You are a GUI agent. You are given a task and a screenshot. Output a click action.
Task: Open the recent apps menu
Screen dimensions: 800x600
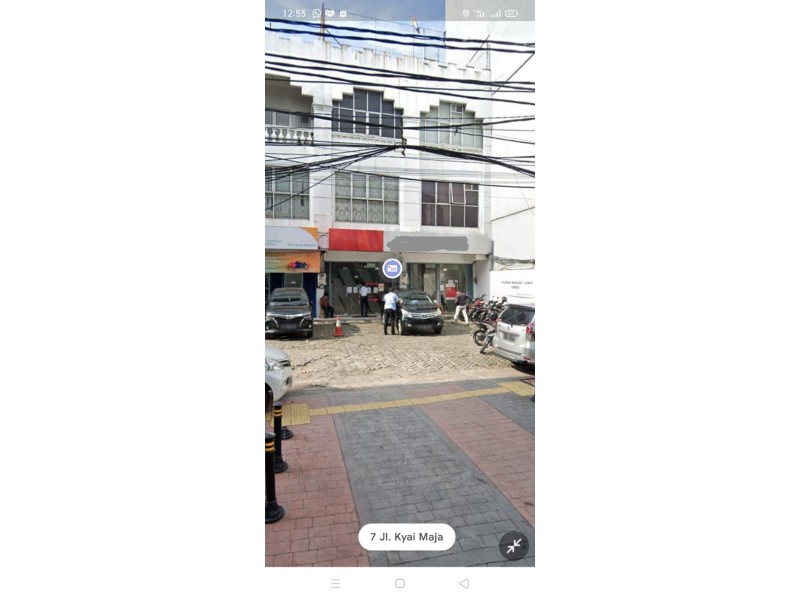(335, 583)
